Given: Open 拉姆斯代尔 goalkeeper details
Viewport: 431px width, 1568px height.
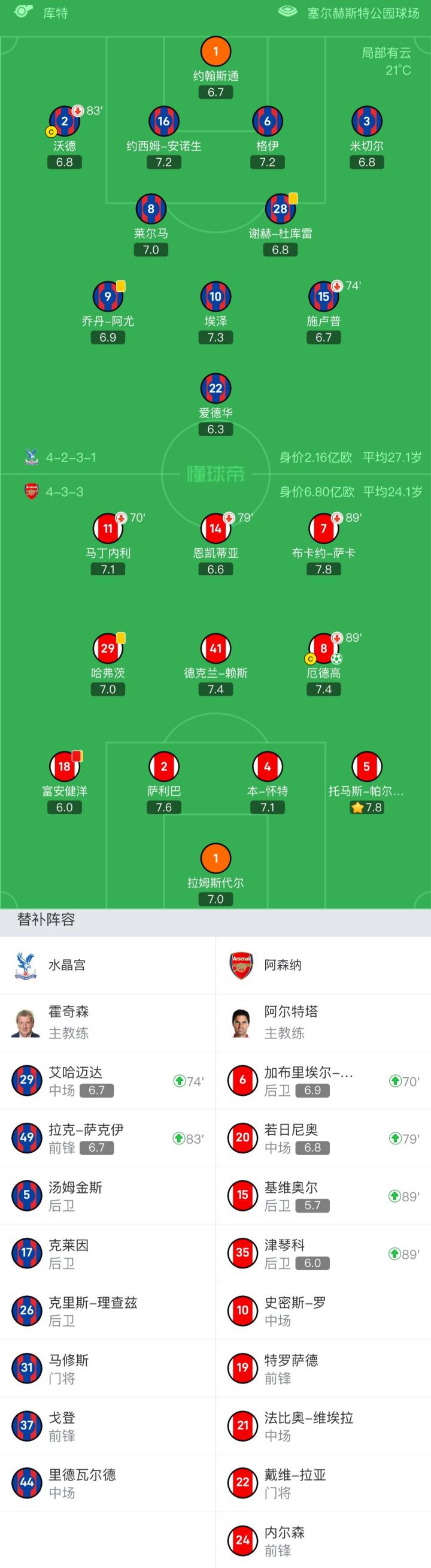Looking at the screenshot, I should tap(215, 859).
